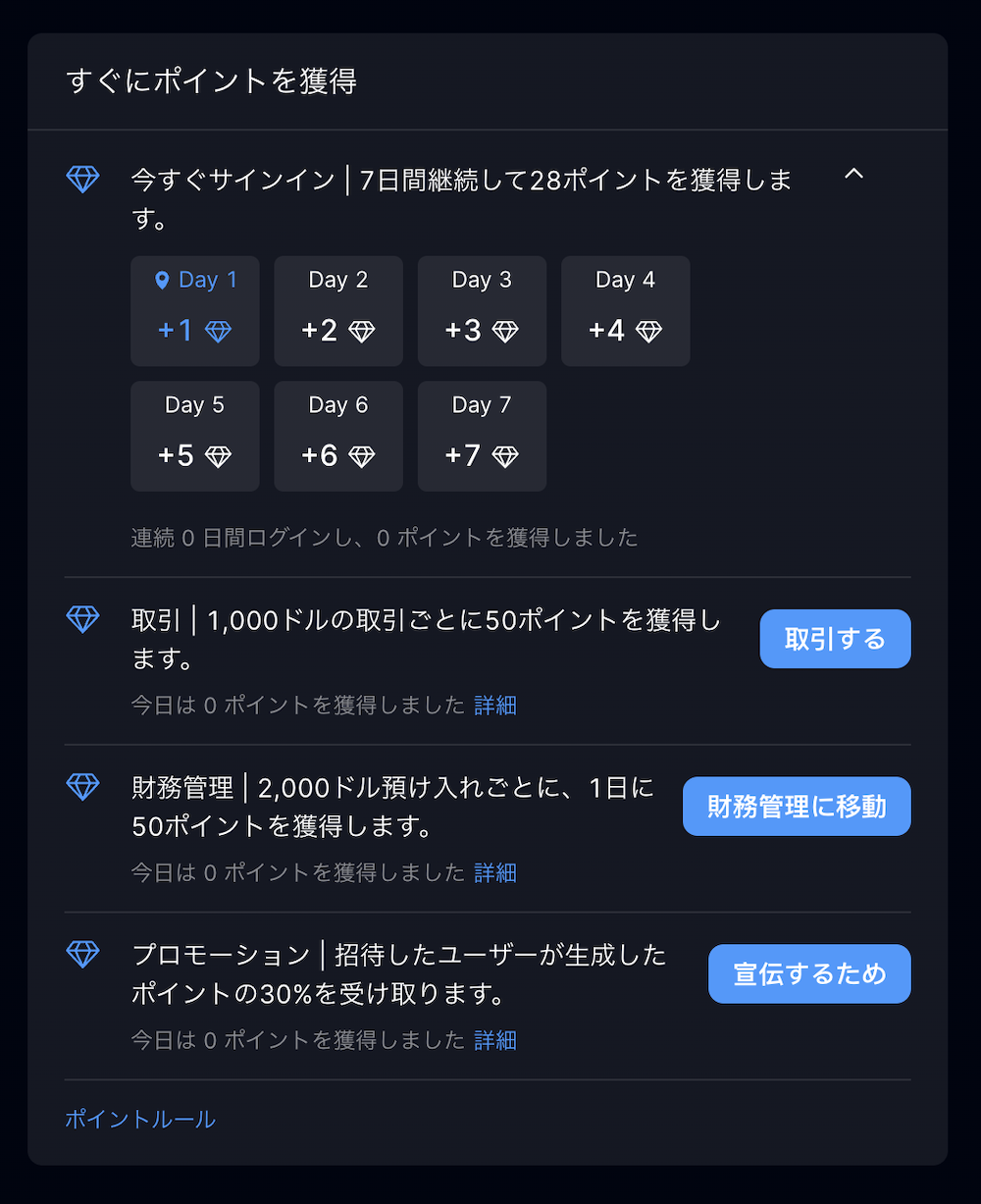Open 詳細 in the 財務管理 row
Screen dimensions: 981x1204
click(495, 872)
